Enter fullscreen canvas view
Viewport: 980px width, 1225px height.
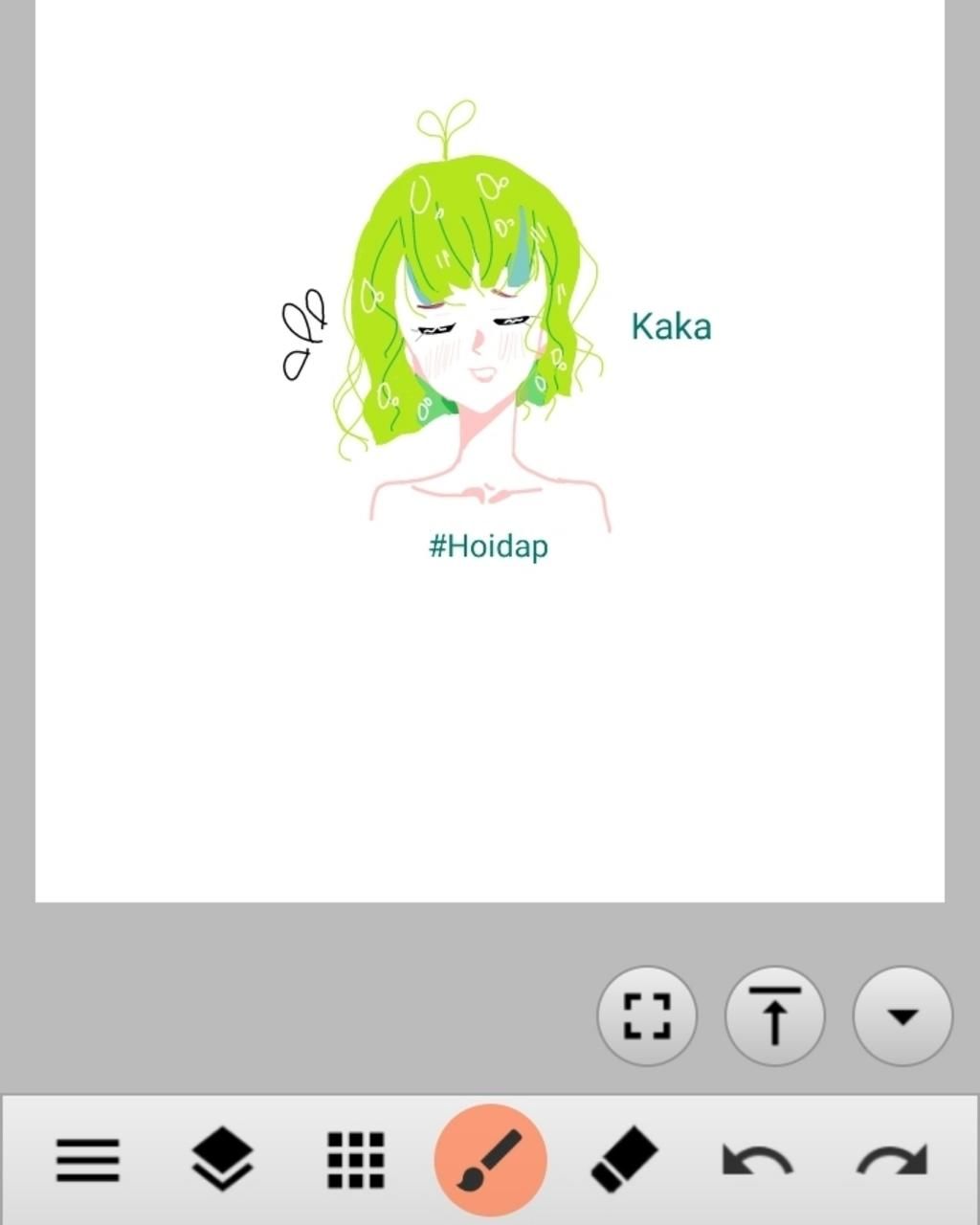click(x=647, y=1015)
